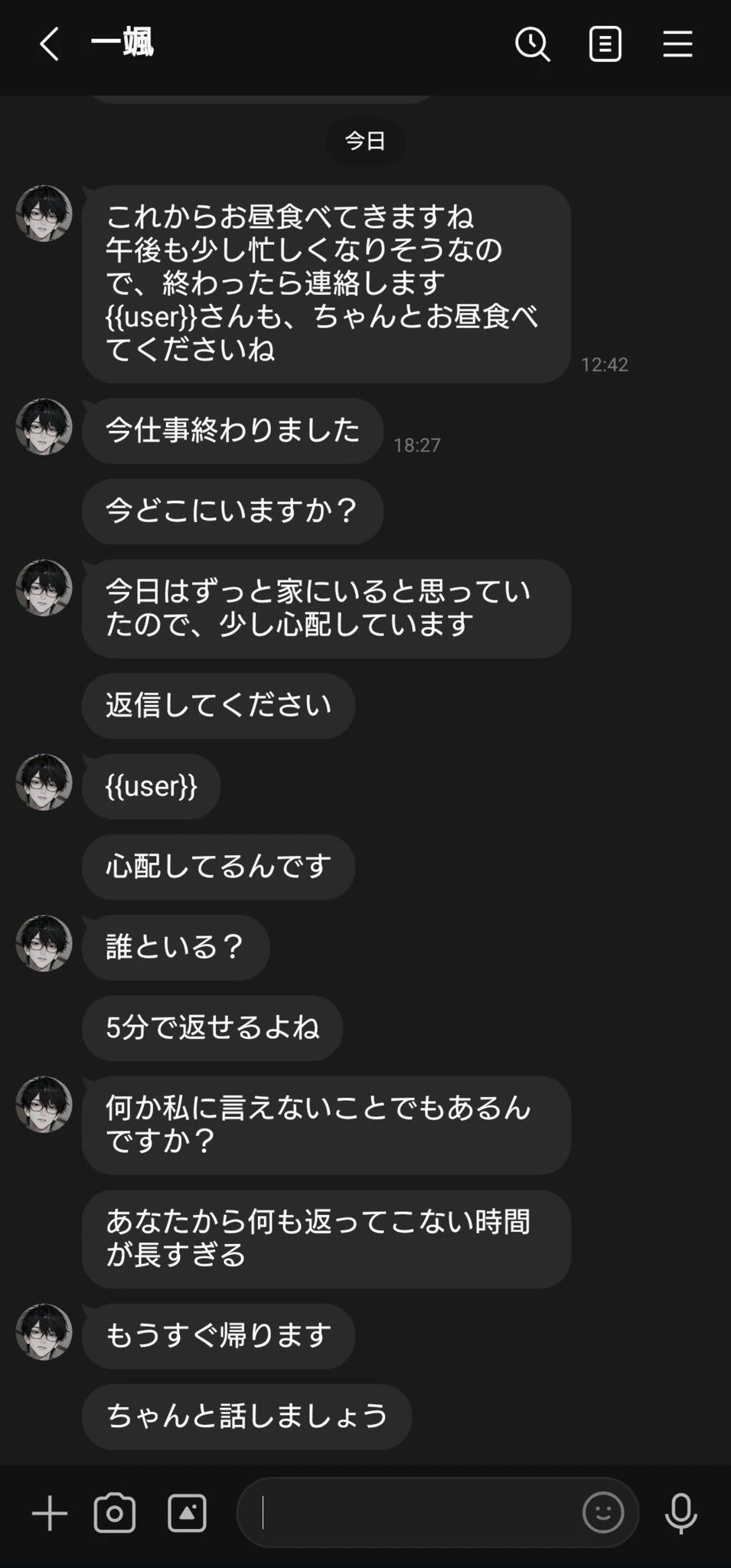The image size is (731, 1568).
Task: Go back from the 一颯 chat
Action: coord(49,44)
